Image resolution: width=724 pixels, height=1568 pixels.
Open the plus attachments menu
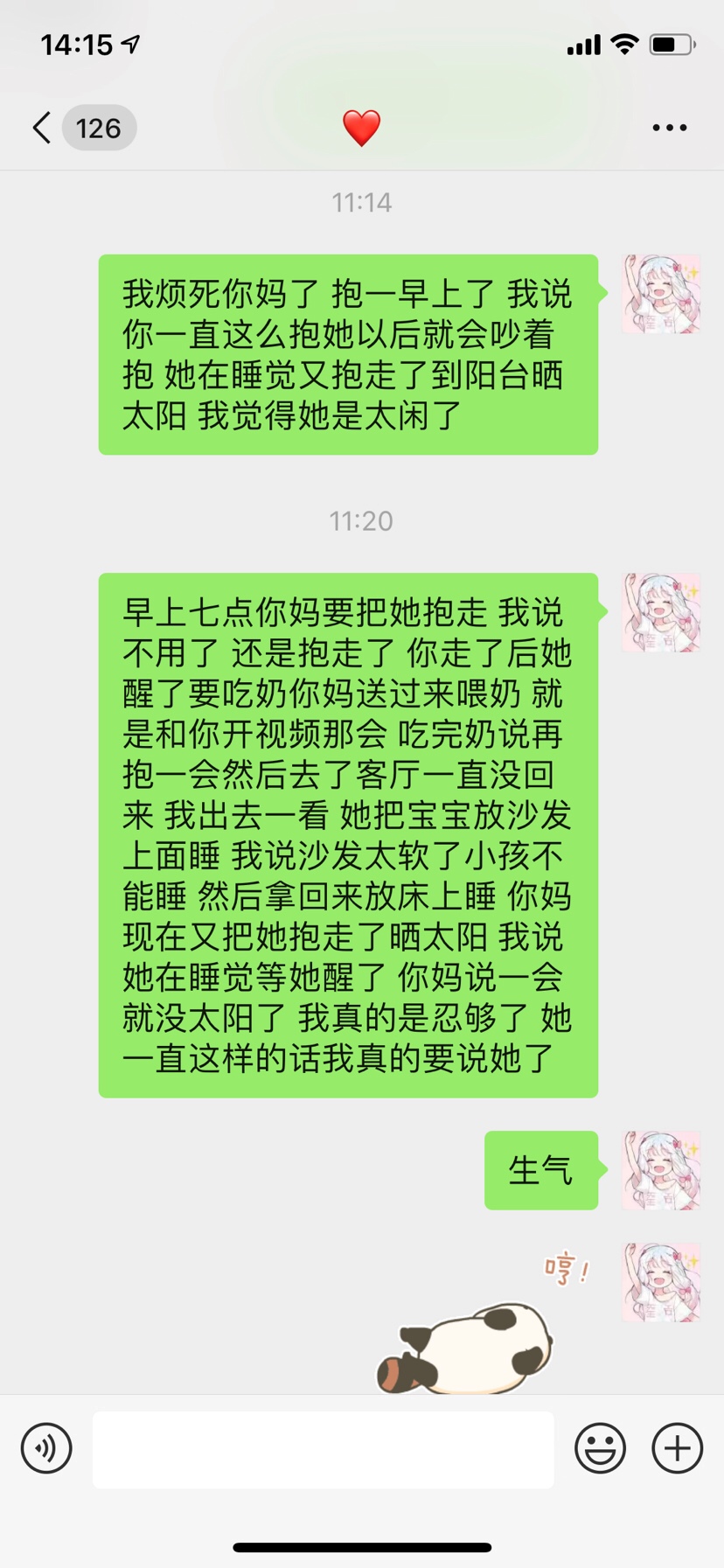[678, 1448]
